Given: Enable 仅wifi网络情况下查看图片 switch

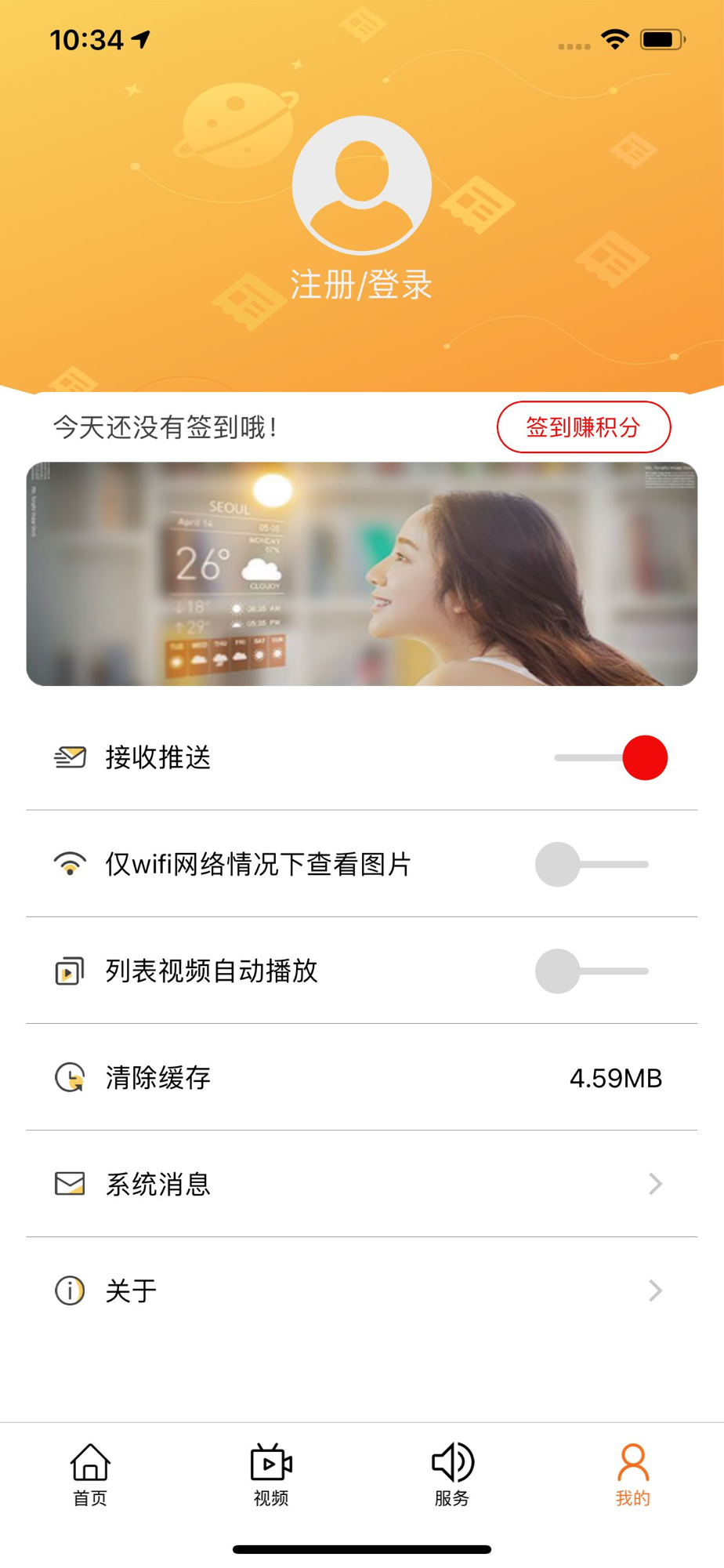Looking at the screenshot, I should click(x=592, y=865).
